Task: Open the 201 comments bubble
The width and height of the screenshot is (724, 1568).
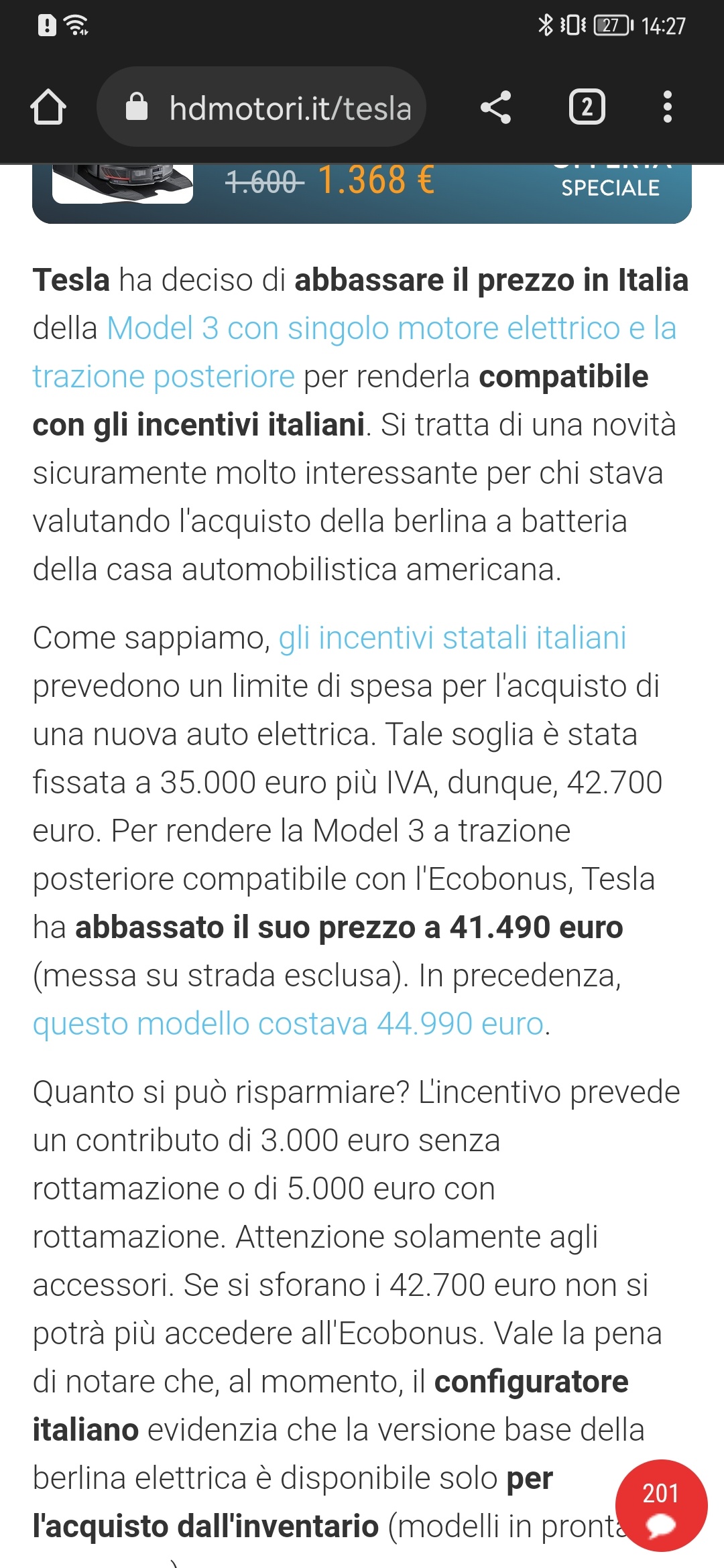Action: click(x=661, y=1505)
